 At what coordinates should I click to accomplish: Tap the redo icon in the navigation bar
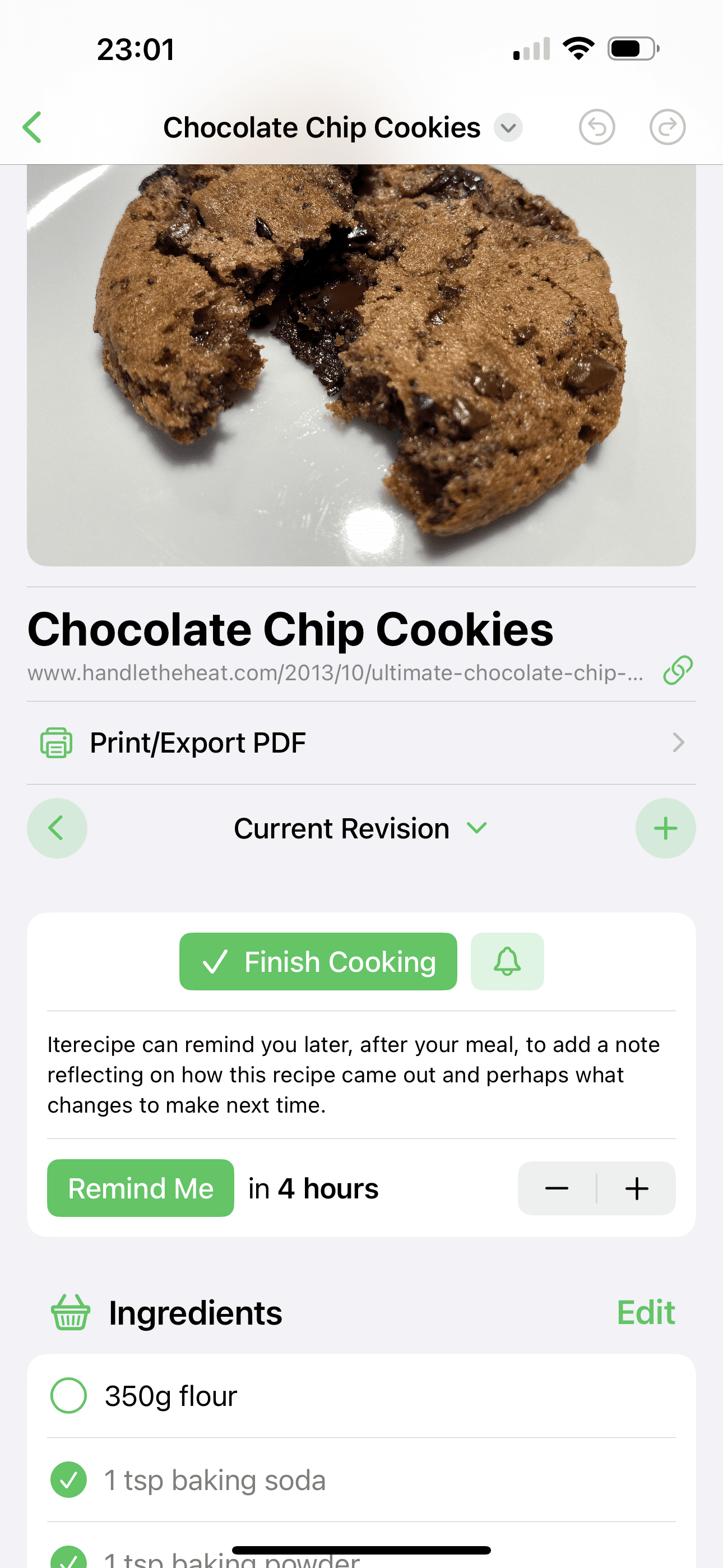(x=667, y=127)
